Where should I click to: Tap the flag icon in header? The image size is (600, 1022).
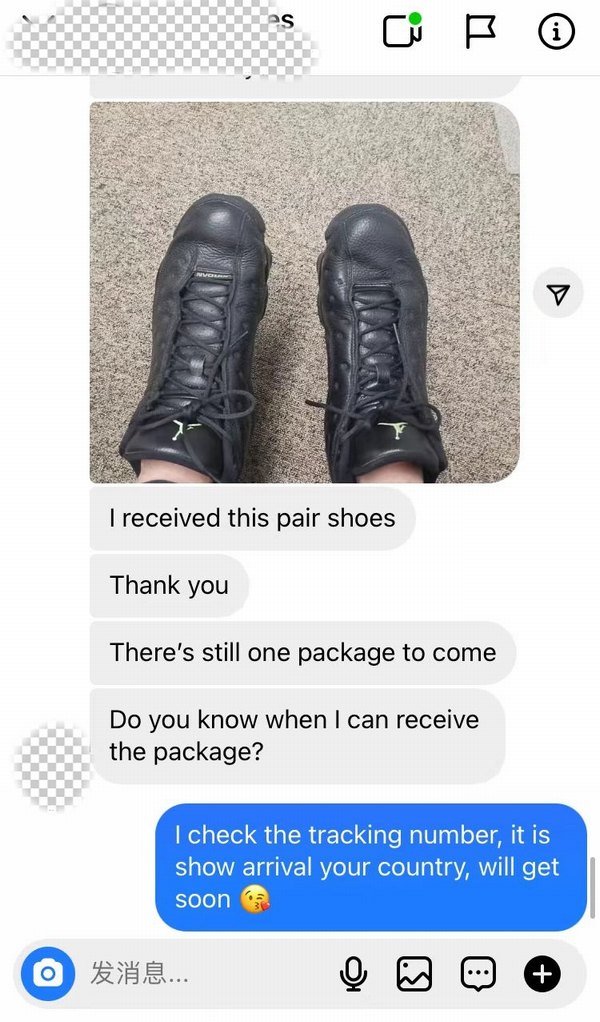(480, 32)
